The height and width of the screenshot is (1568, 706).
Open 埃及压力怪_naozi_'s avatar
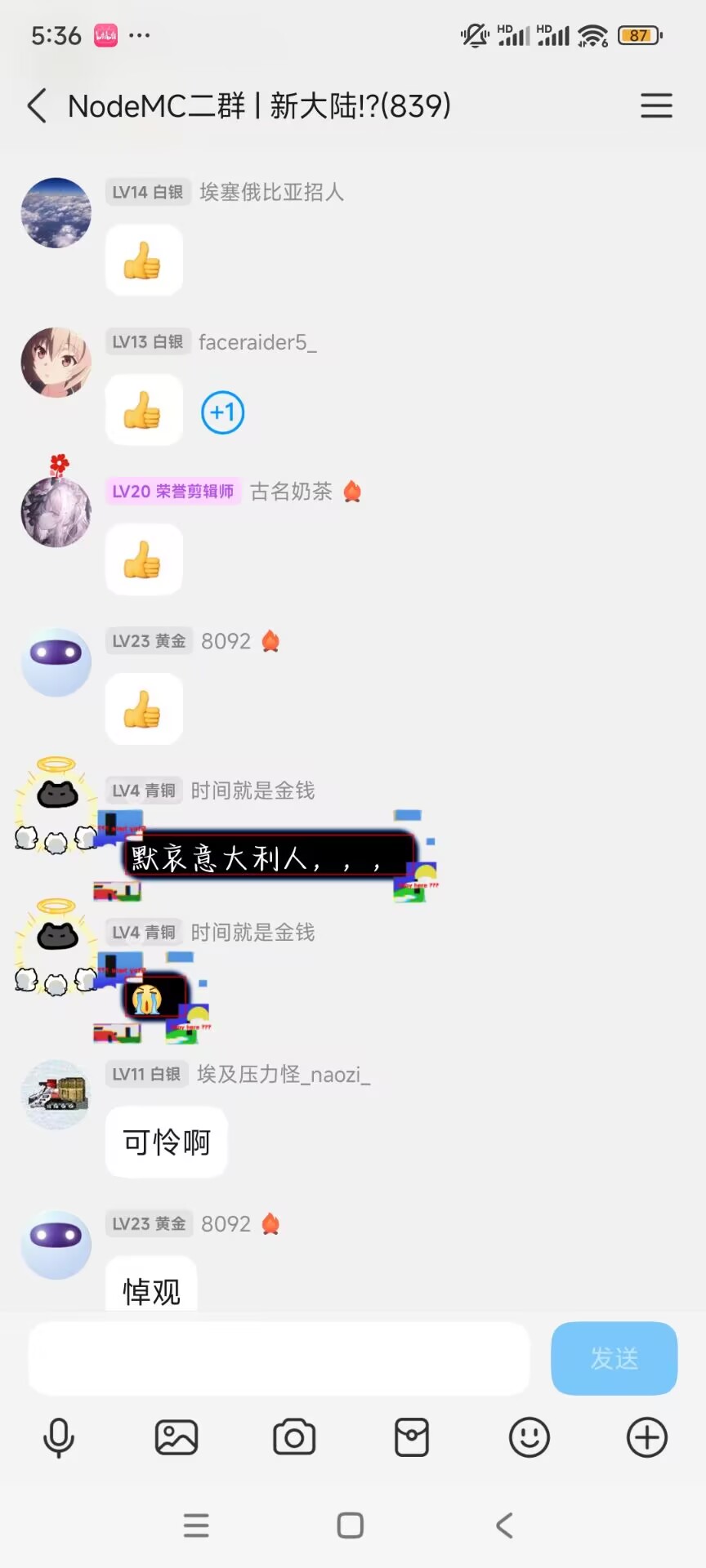coord(56,1094)
